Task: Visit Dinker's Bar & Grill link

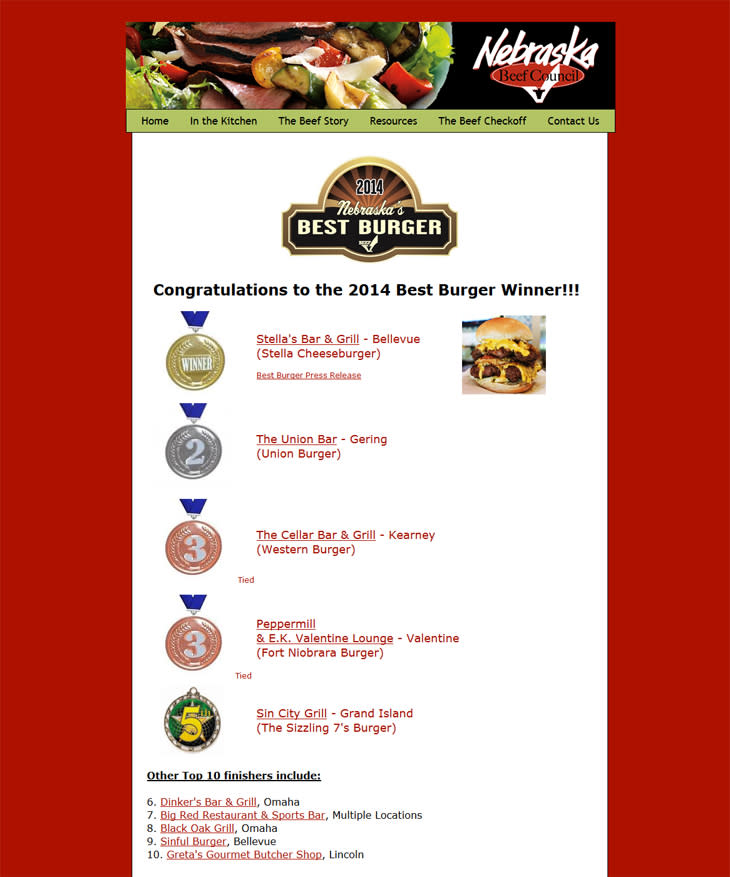Action: [x=208, y=802]
